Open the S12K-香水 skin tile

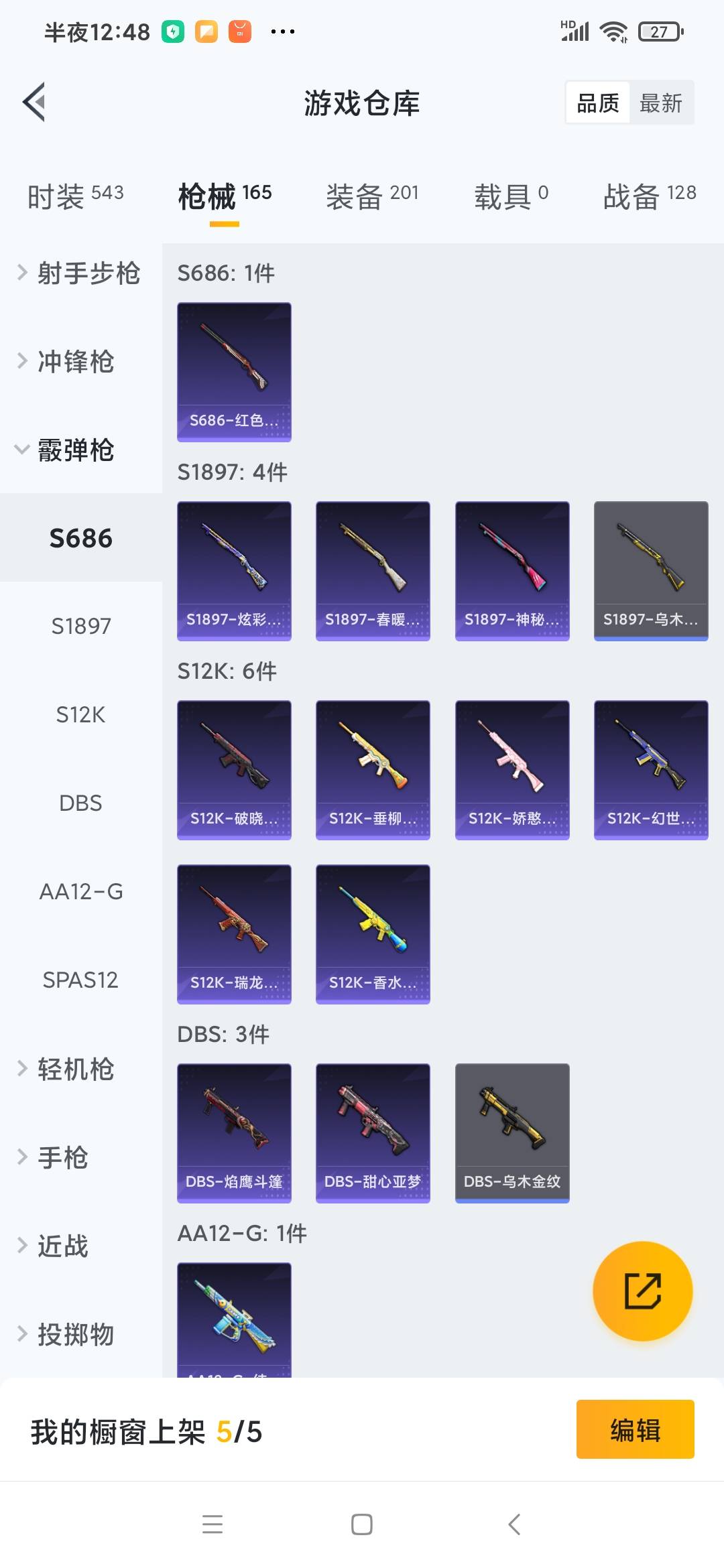tap(373, 934)
